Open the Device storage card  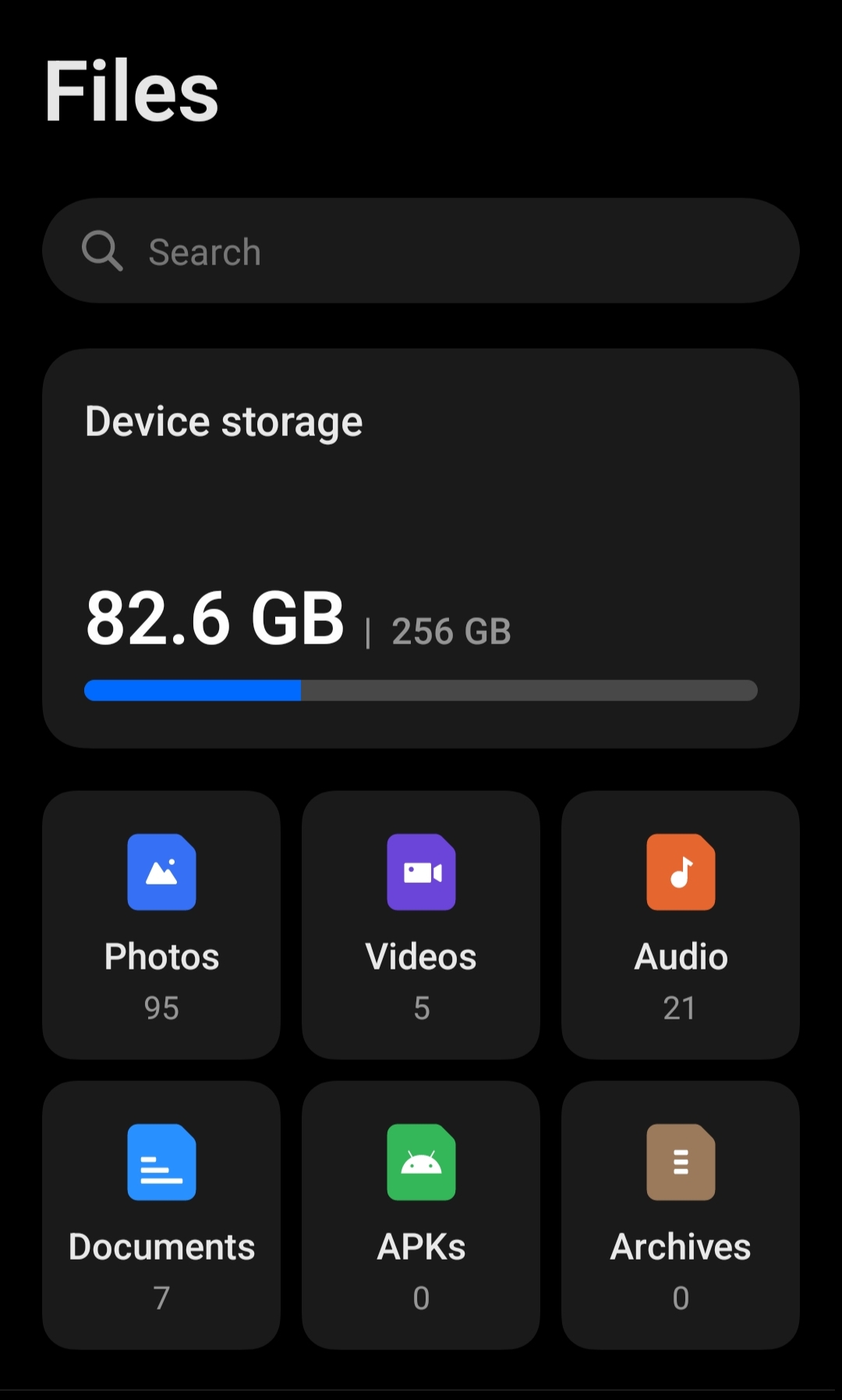click(421, 548)
